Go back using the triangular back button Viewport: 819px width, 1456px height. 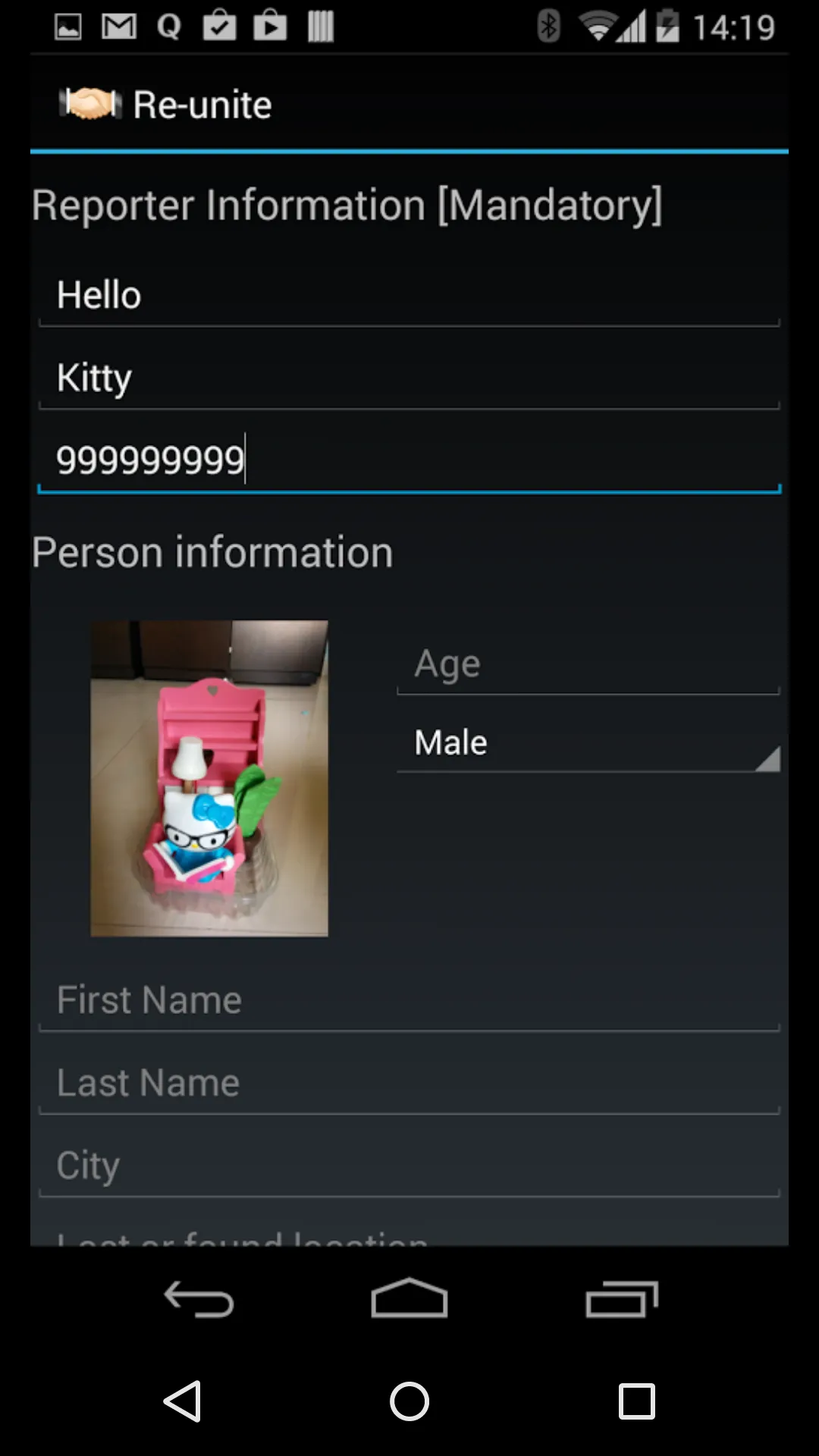184,1401
